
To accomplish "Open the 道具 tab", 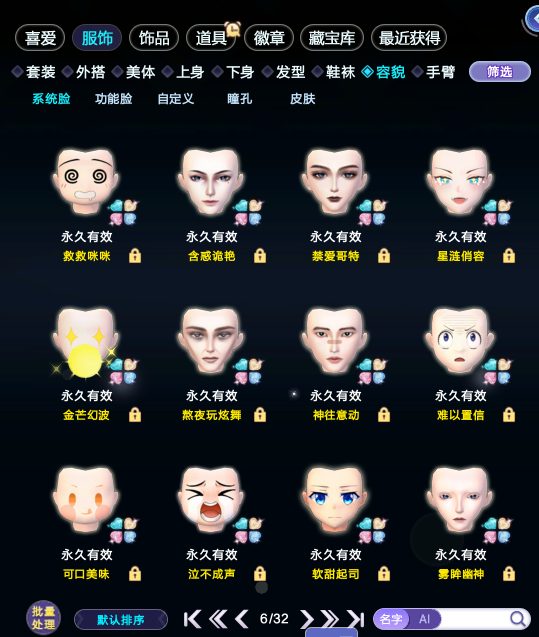I will click(211, 38).
